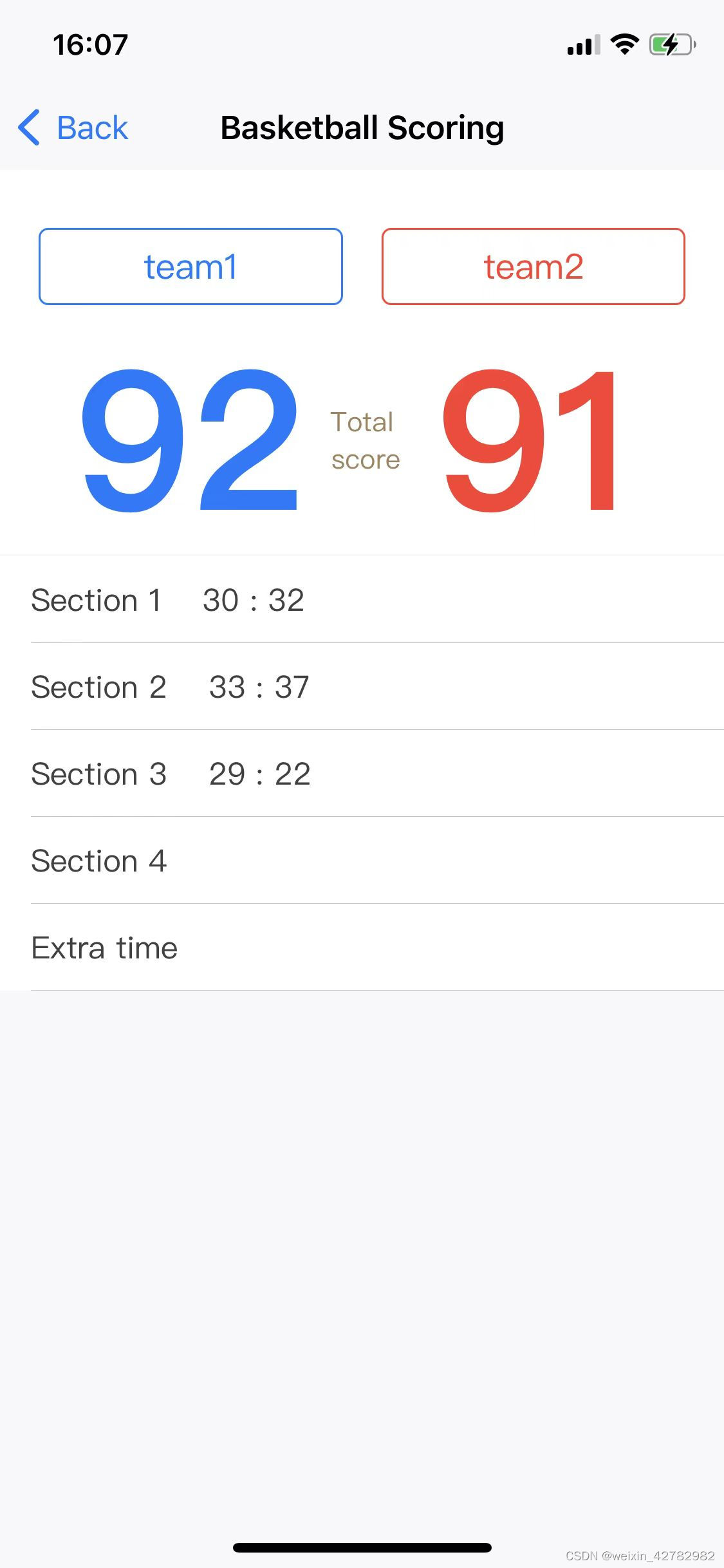Tap the Wi-Fi icon in status bar
Image resolution: width=724 pixels, height=1568 pixels.
[623, 44]
